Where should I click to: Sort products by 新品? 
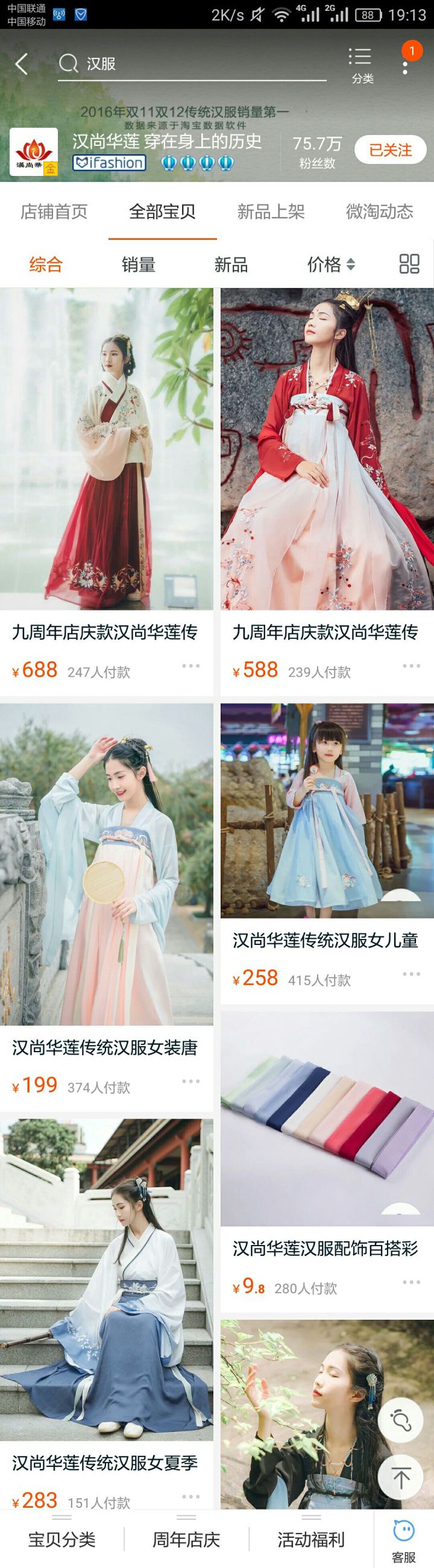pos(231,264)
